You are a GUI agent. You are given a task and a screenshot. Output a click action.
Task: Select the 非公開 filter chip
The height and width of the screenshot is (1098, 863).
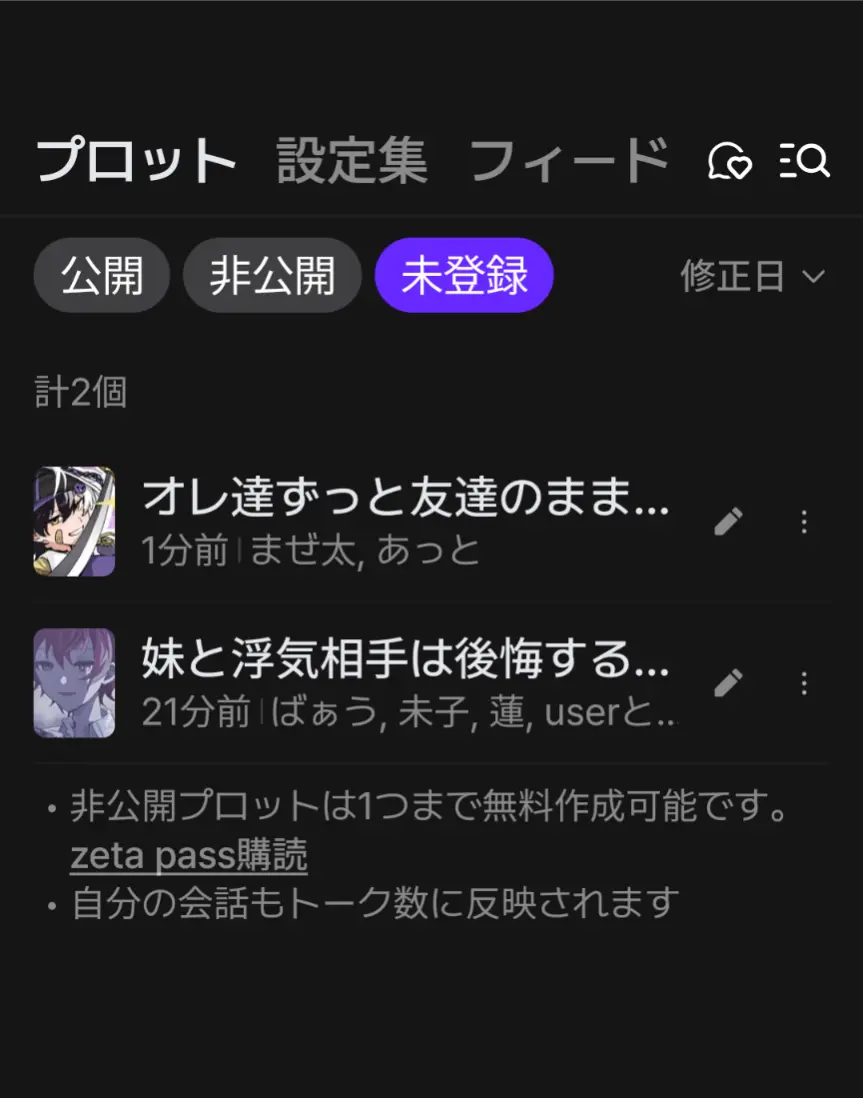(272, 275)
